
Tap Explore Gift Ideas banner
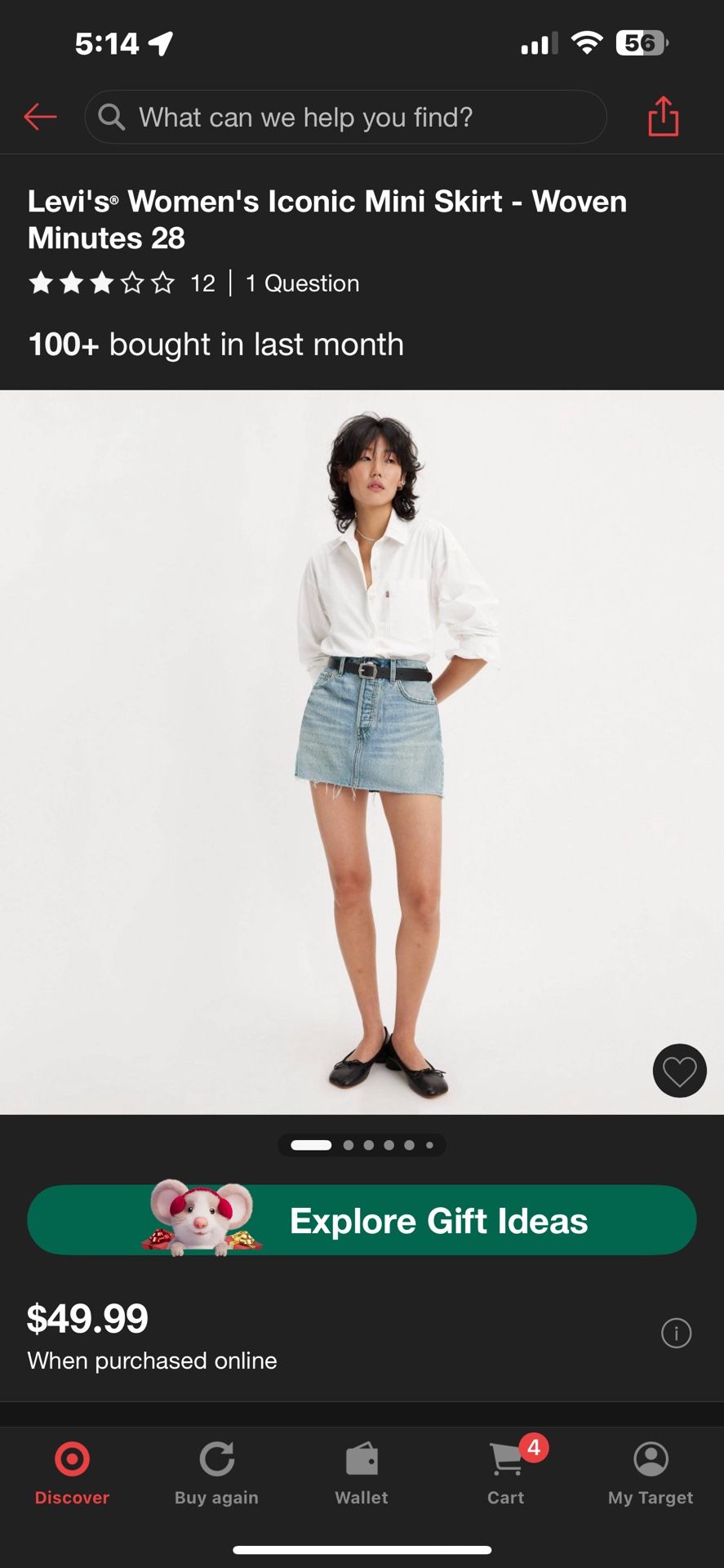(362, 1220)
